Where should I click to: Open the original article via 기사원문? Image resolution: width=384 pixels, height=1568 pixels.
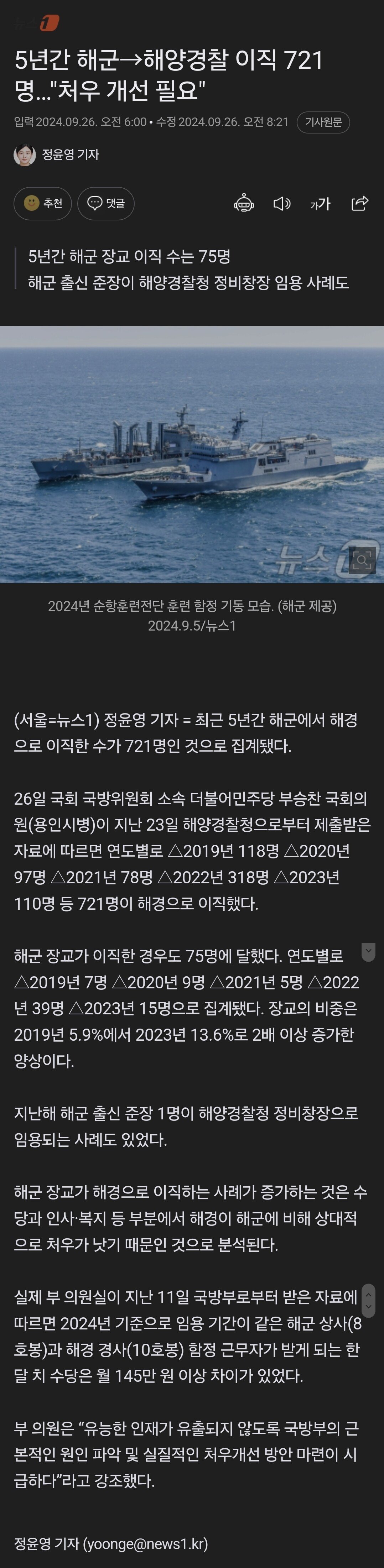coord(323,122)
